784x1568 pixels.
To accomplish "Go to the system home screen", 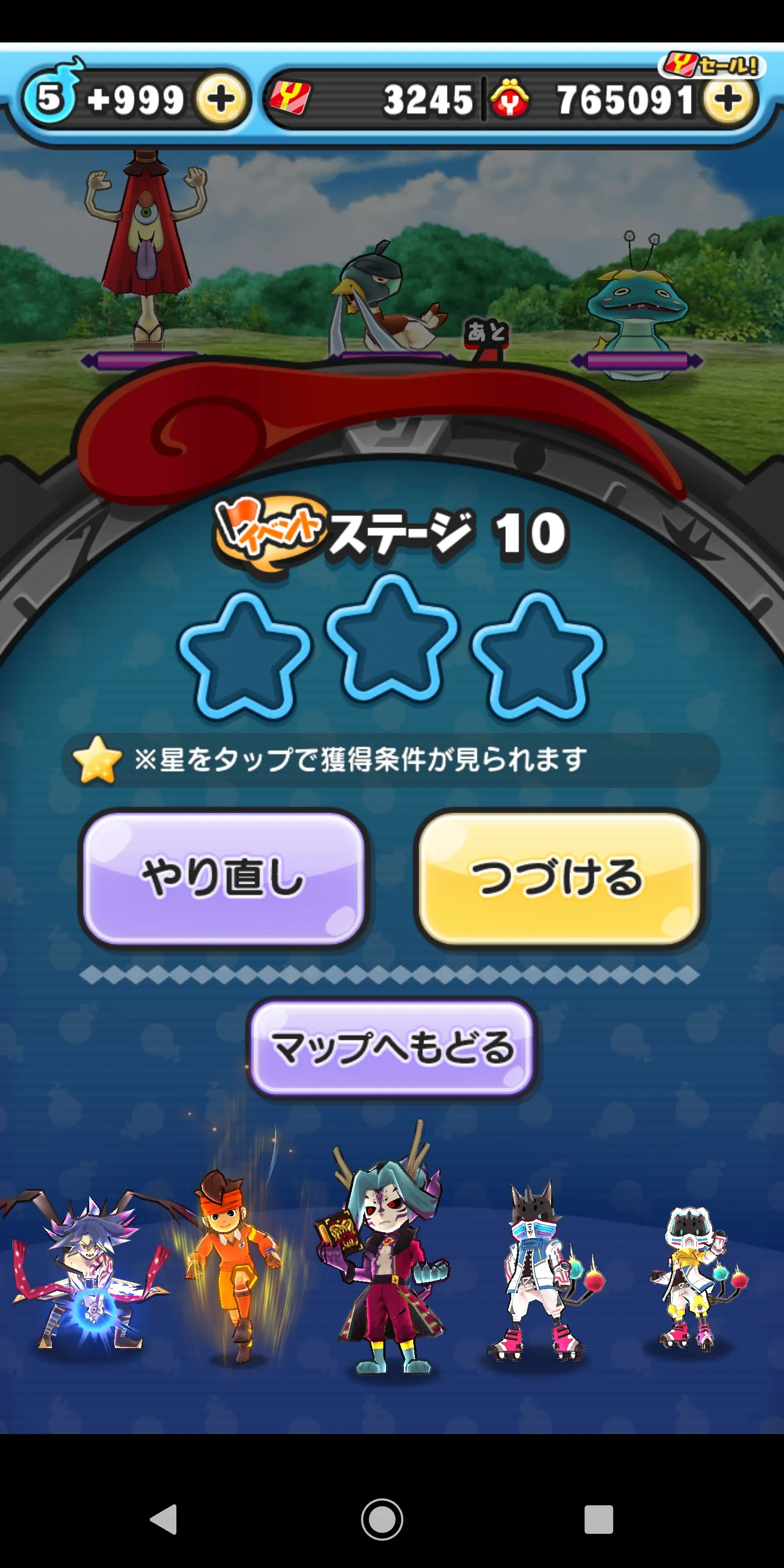I will coord(382,1520).
